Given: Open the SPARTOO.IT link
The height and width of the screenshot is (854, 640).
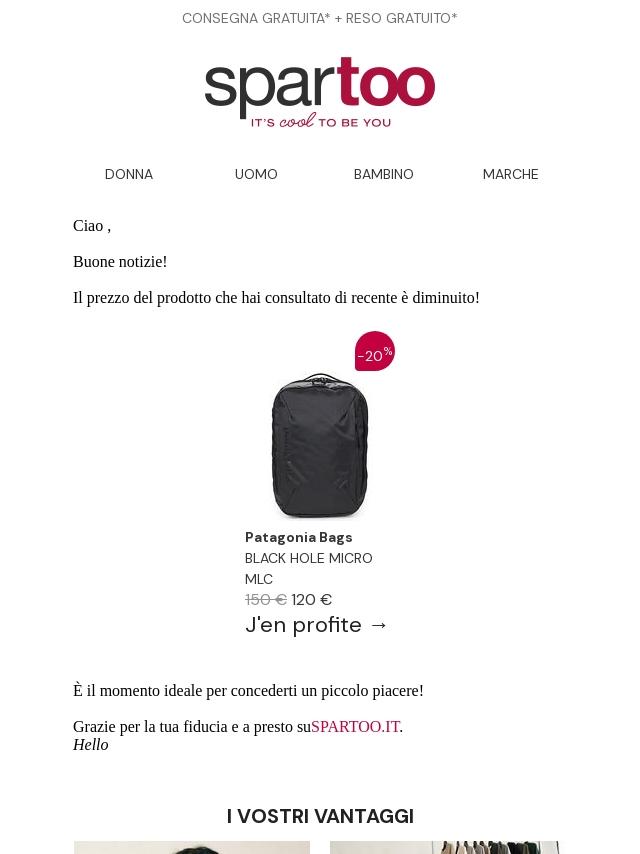Looking at the screenshot, I should 356,727.
